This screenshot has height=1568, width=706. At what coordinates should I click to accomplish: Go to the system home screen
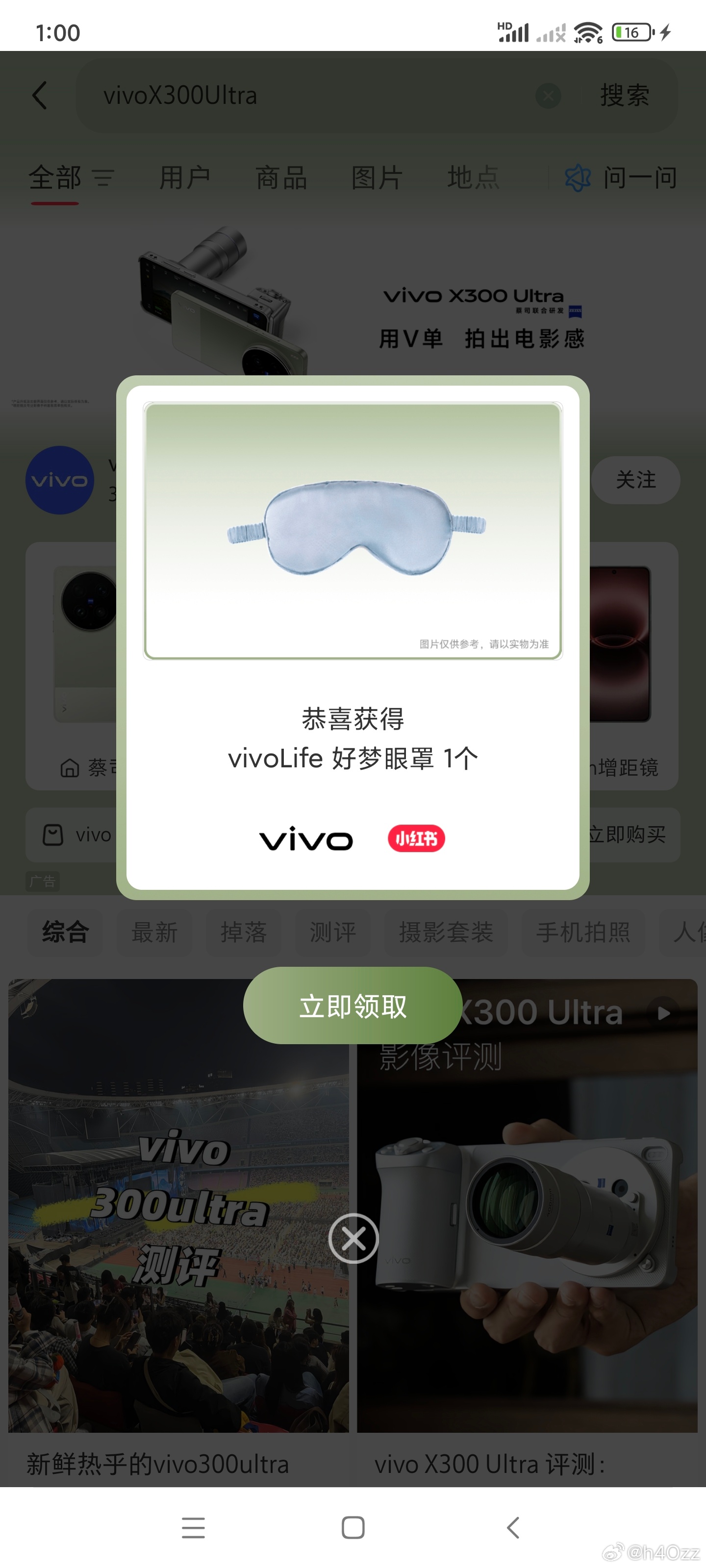click(x=353, y=1527)
